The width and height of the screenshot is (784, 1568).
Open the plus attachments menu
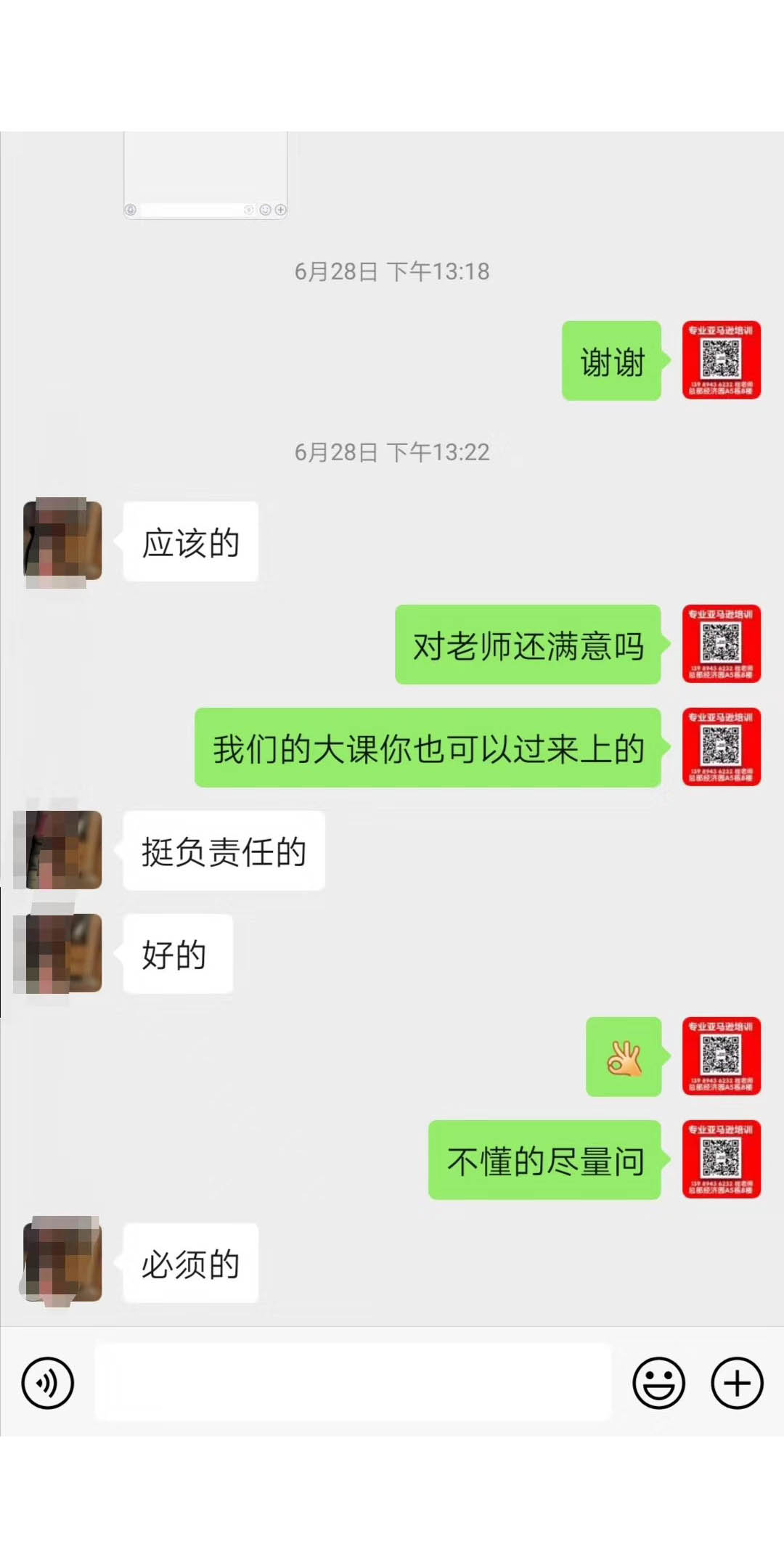coord(737,1383)
